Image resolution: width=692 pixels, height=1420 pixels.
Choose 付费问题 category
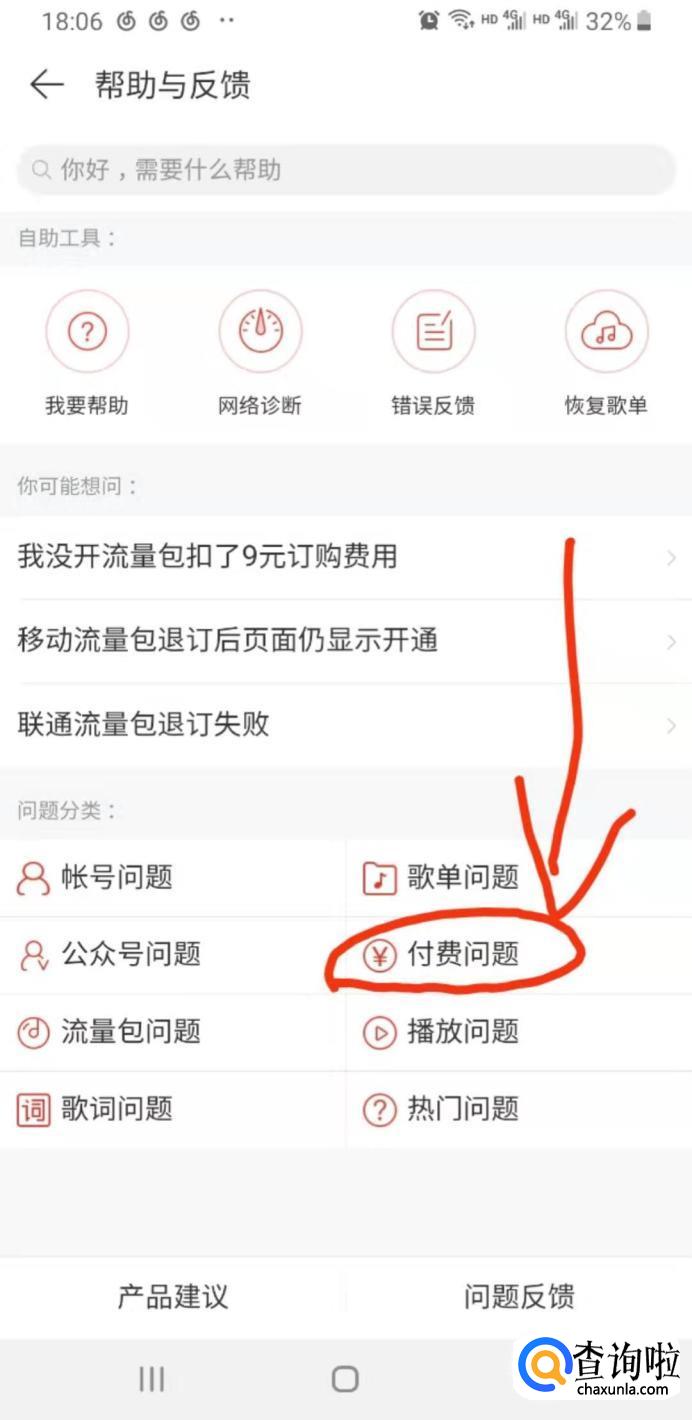[x=463, y=955]
